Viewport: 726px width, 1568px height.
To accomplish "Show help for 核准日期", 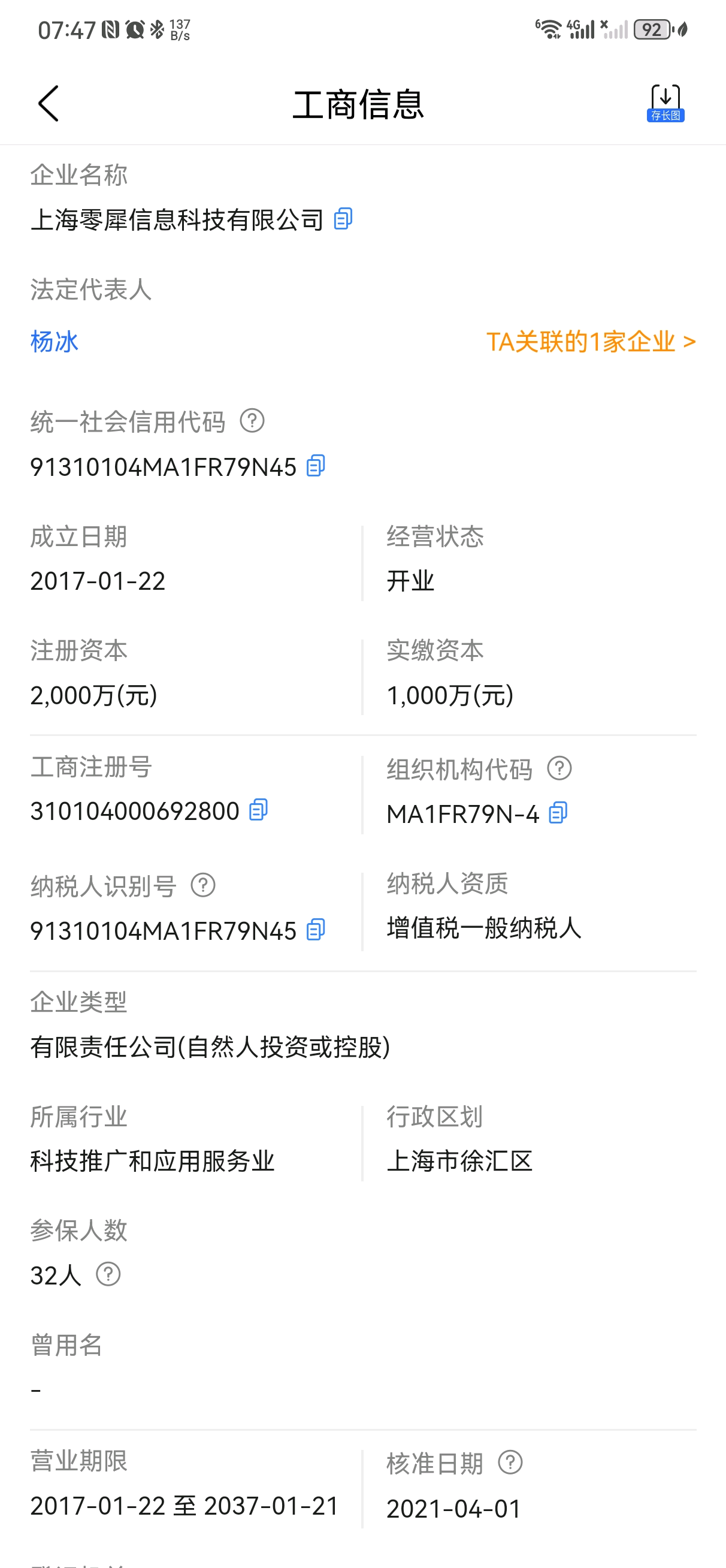I will pyautogui.click(x=510, y=1462).
